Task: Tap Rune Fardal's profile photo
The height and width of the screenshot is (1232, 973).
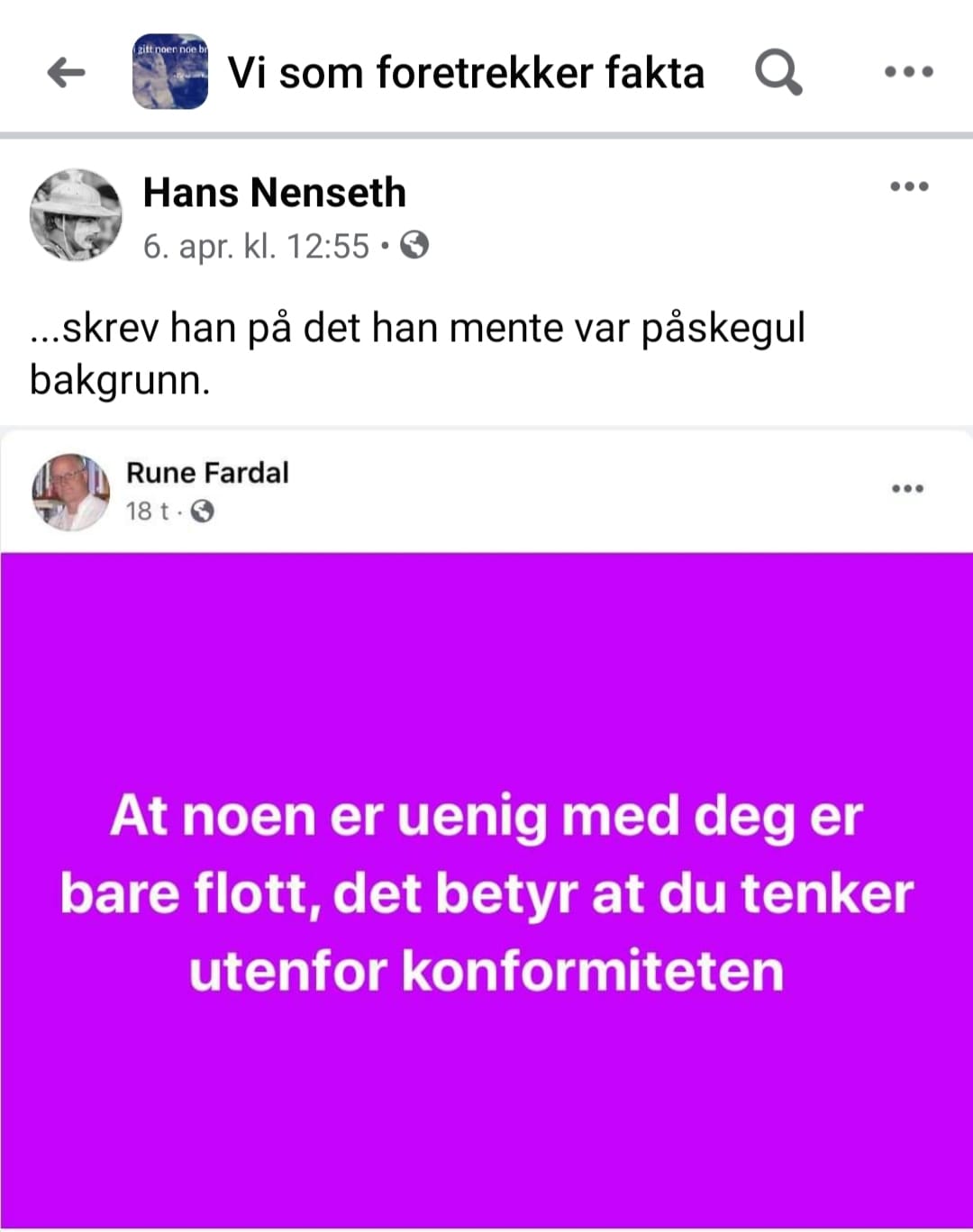Action: [70, 492]
